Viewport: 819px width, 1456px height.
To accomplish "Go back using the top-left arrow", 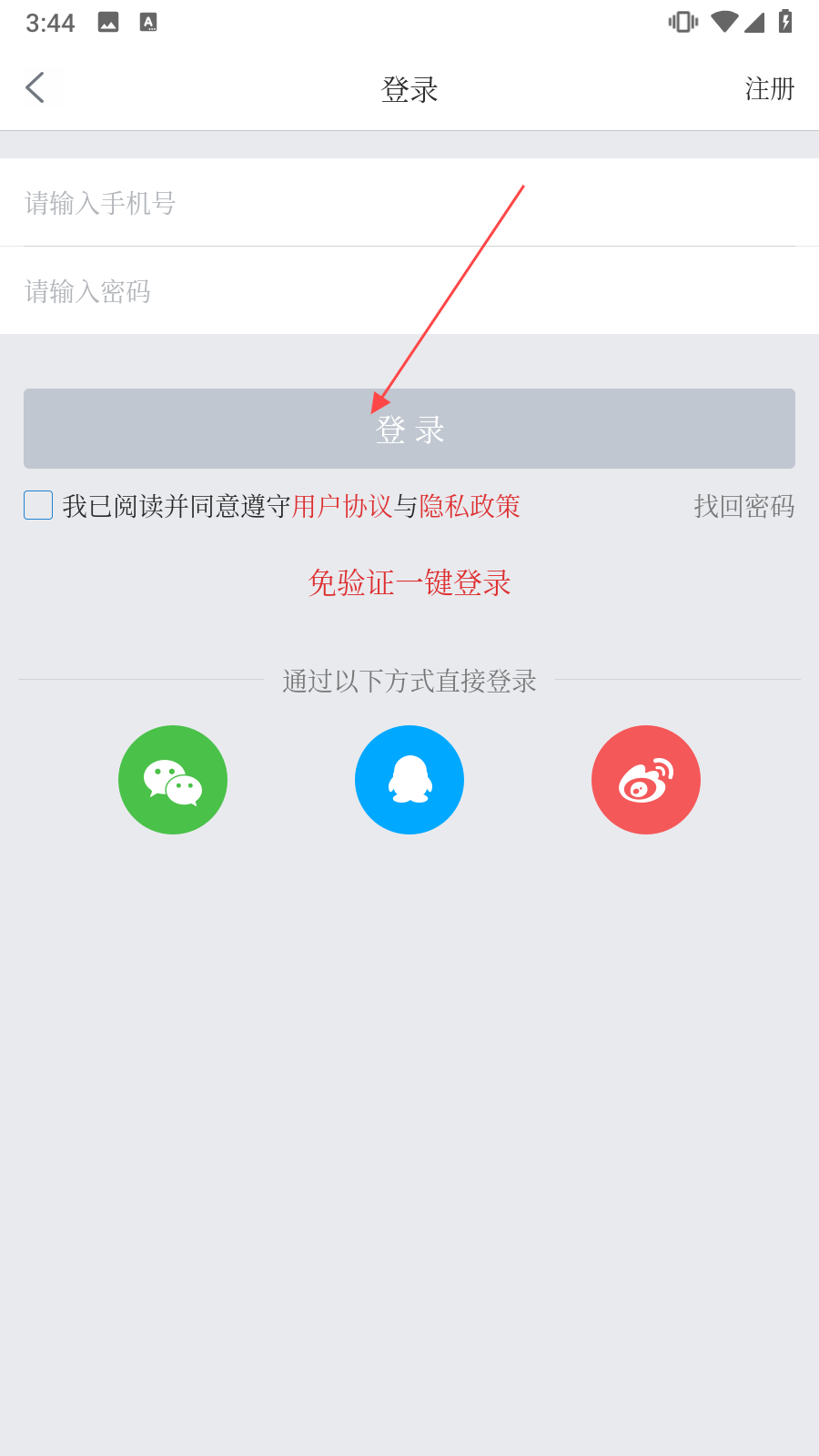I will tap(35, 88).
